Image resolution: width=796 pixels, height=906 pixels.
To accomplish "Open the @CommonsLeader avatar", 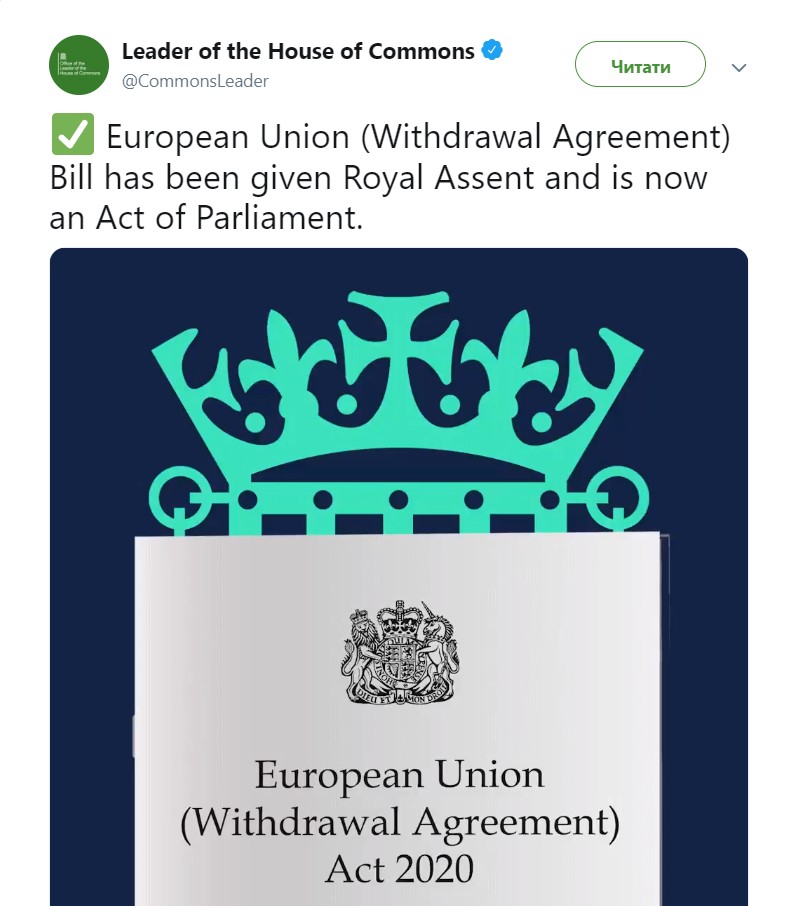I will 79,65.
